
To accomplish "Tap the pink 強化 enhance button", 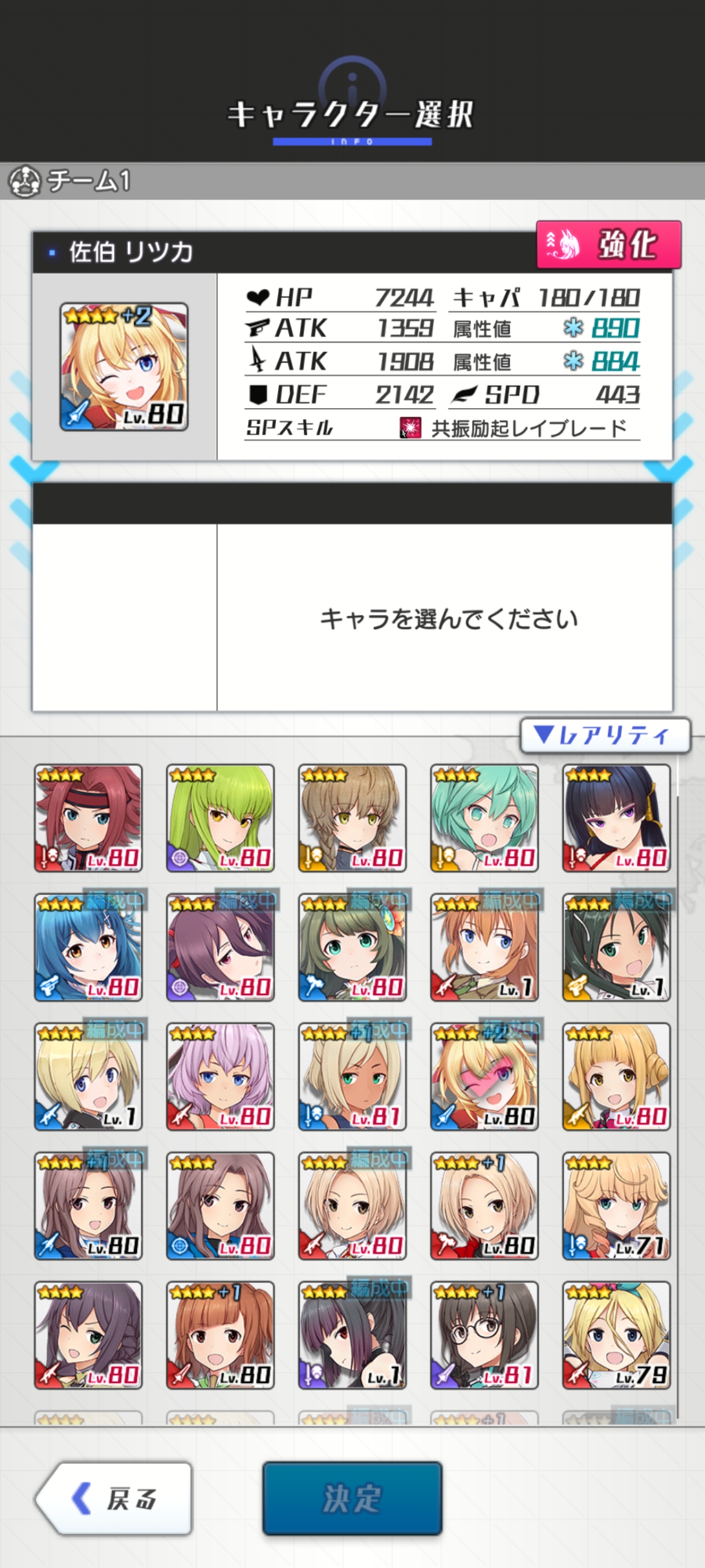I will coord(608,245).
